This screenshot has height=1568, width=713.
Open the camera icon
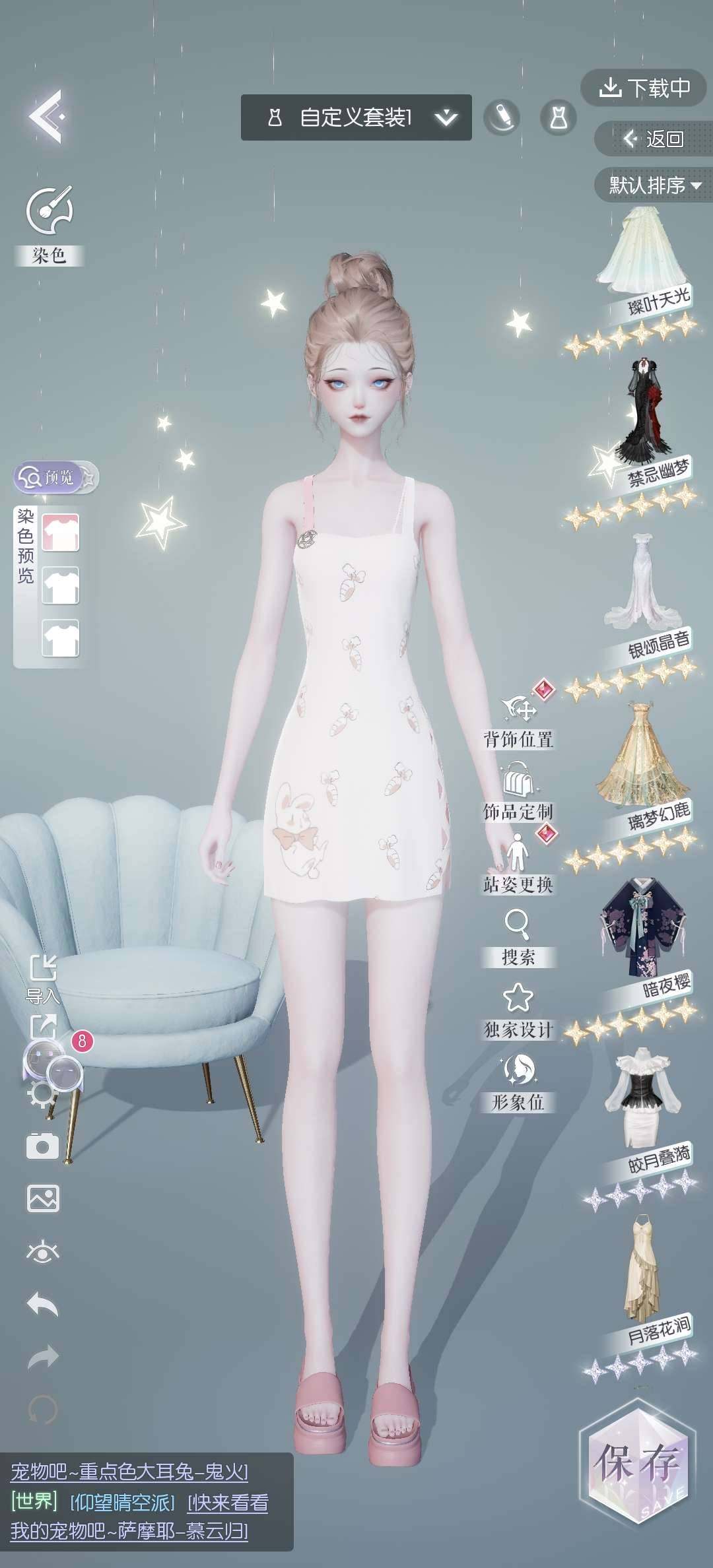click(x=42, y=1146)
